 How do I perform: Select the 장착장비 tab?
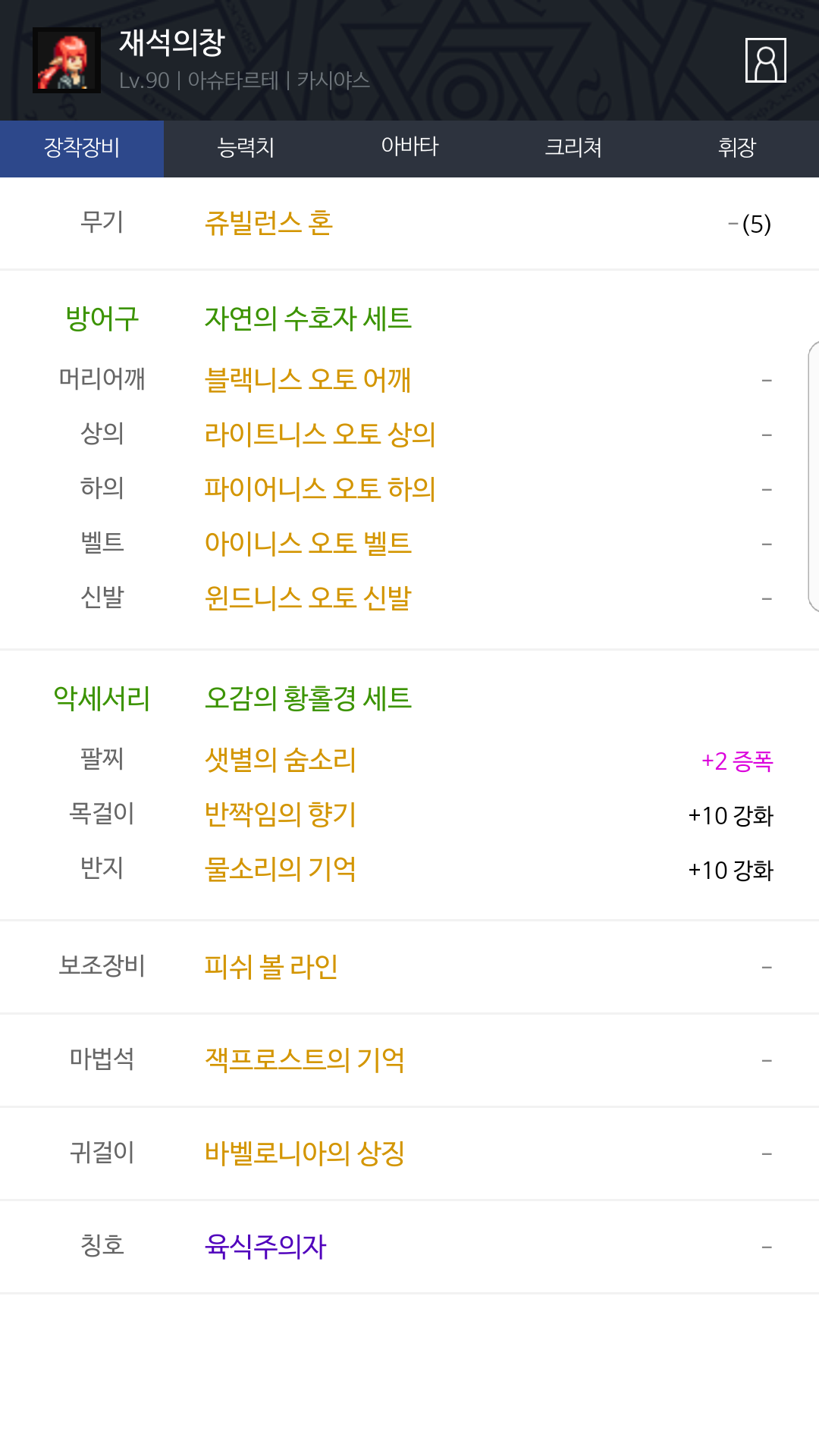click(82, 148)
